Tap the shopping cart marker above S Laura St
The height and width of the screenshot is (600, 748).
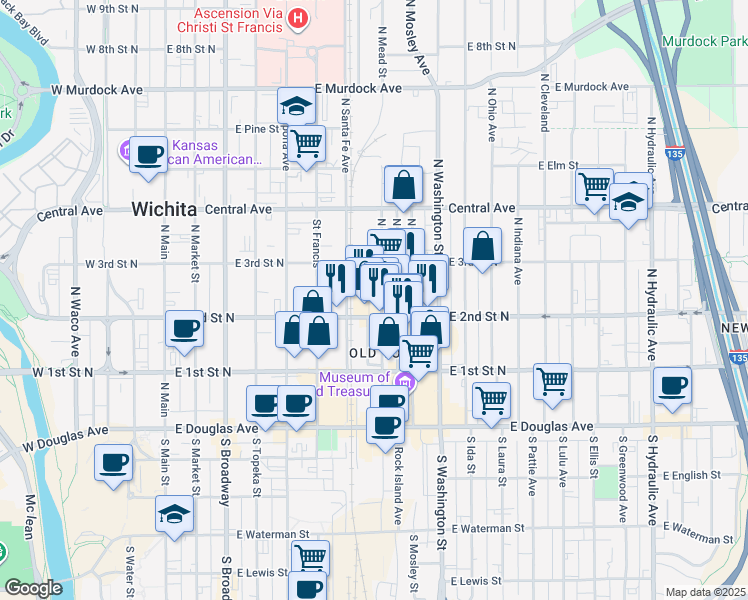click(491, 401)
